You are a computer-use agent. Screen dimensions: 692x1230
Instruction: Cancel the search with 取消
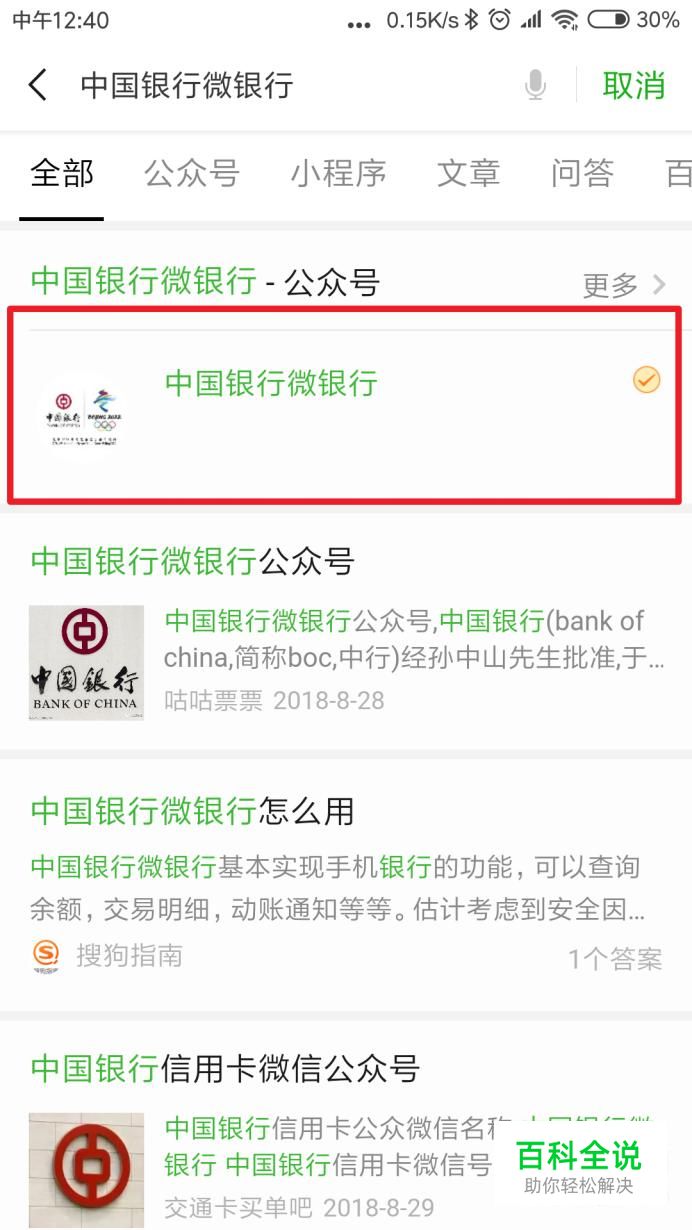(x=634, y=86)
